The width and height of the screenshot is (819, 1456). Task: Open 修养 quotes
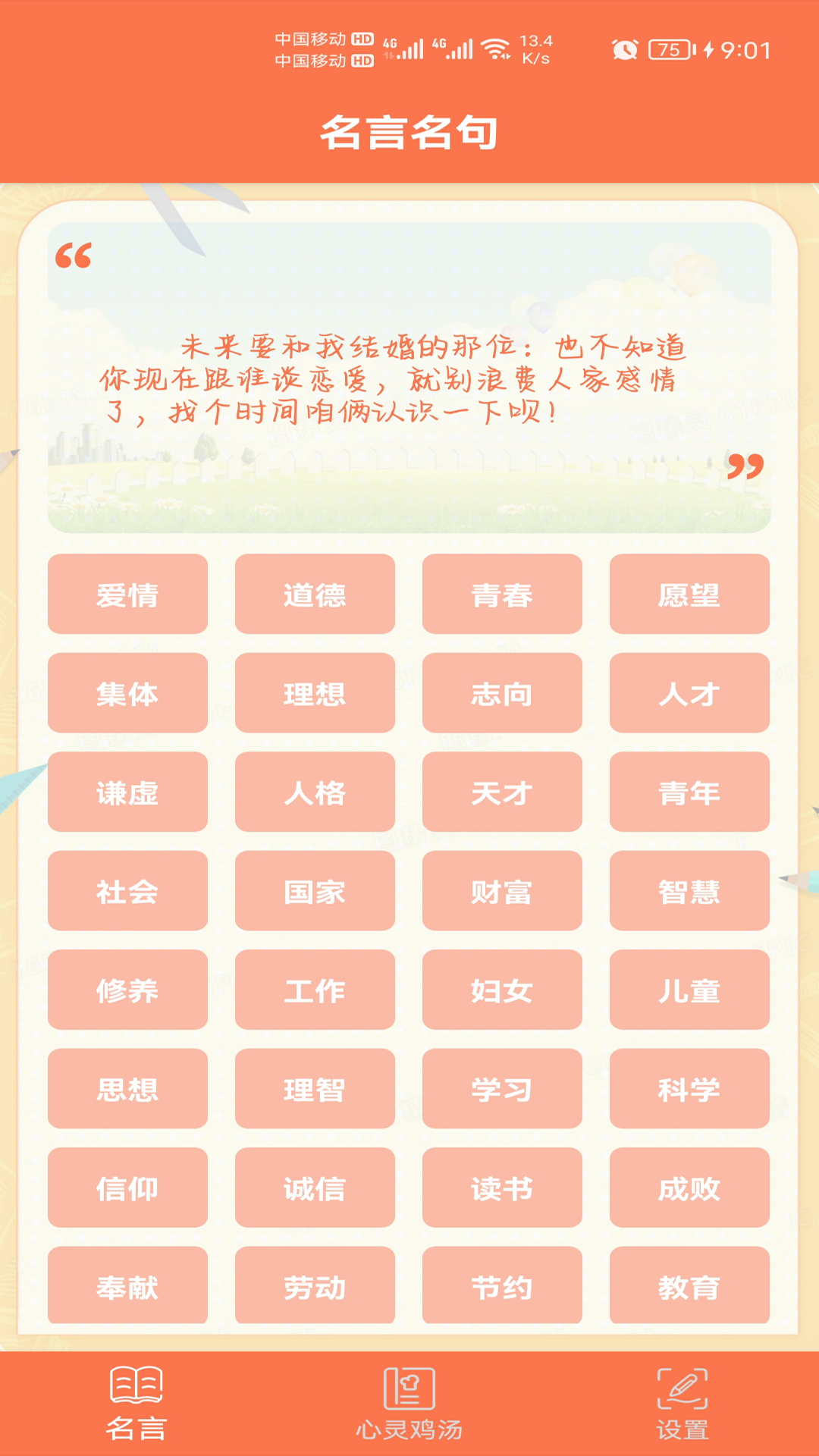127,990
